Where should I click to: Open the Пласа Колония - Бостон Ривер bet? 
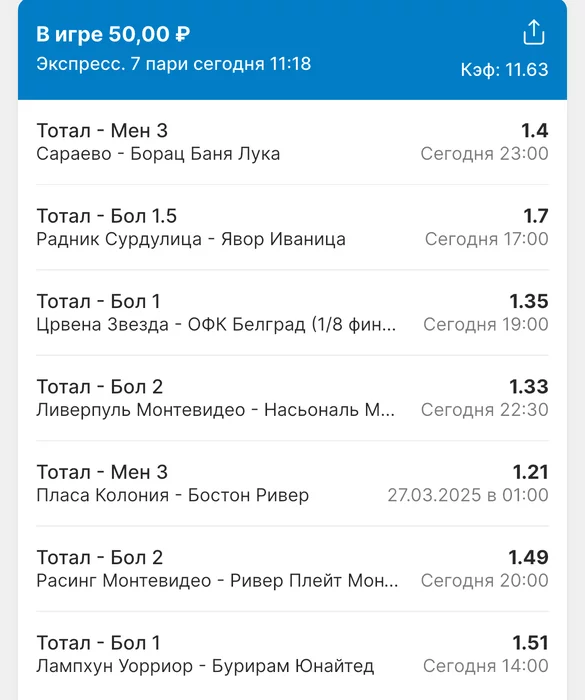click(292, 483)
